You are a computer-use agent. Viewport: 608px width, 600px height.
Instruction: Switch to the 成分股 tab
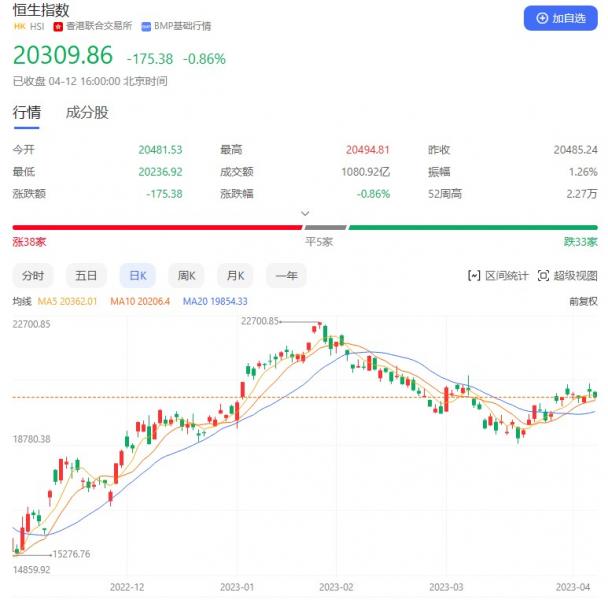point(87,113)
